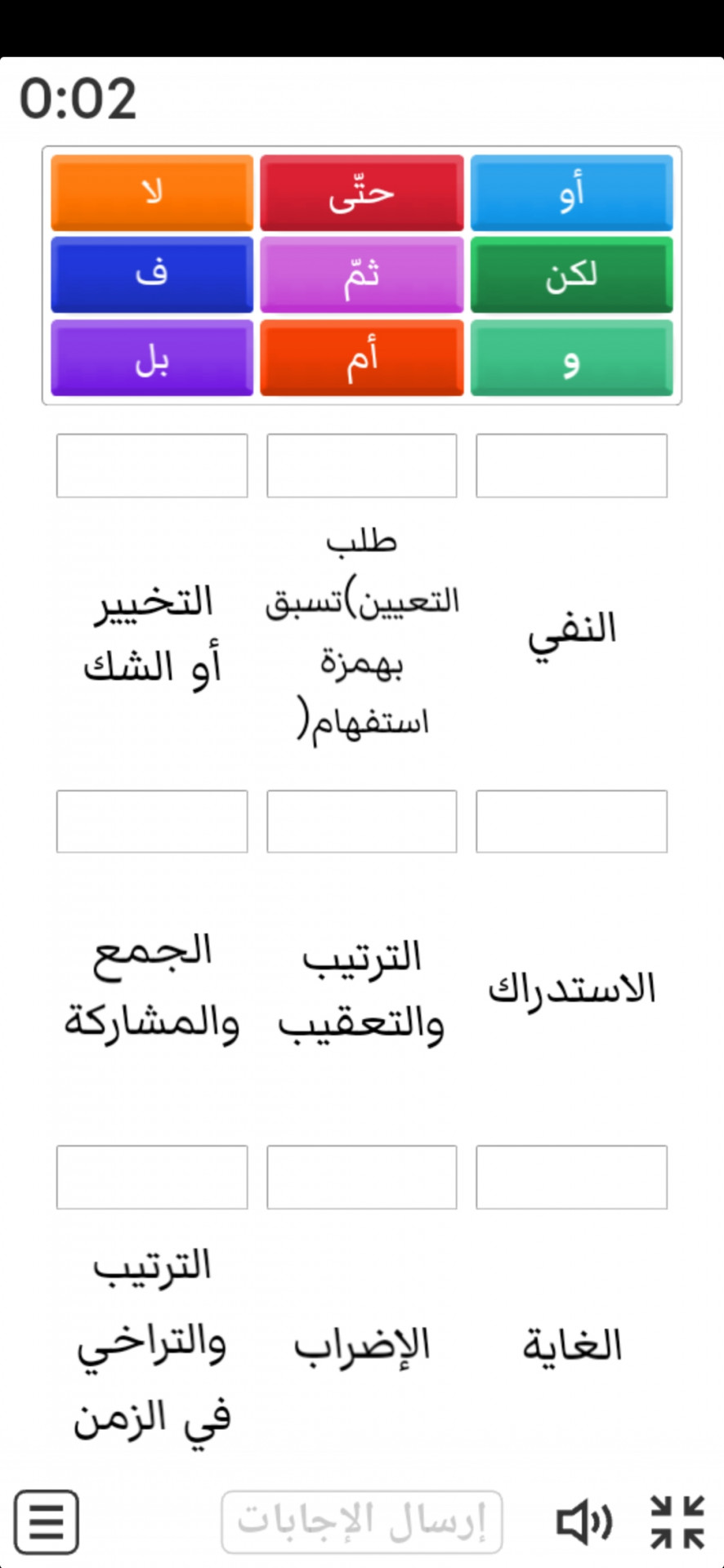The height and width of the screenshot is (1568, 724).
Task: Pick the red حتّى tile
Action: tap(362, 193)
